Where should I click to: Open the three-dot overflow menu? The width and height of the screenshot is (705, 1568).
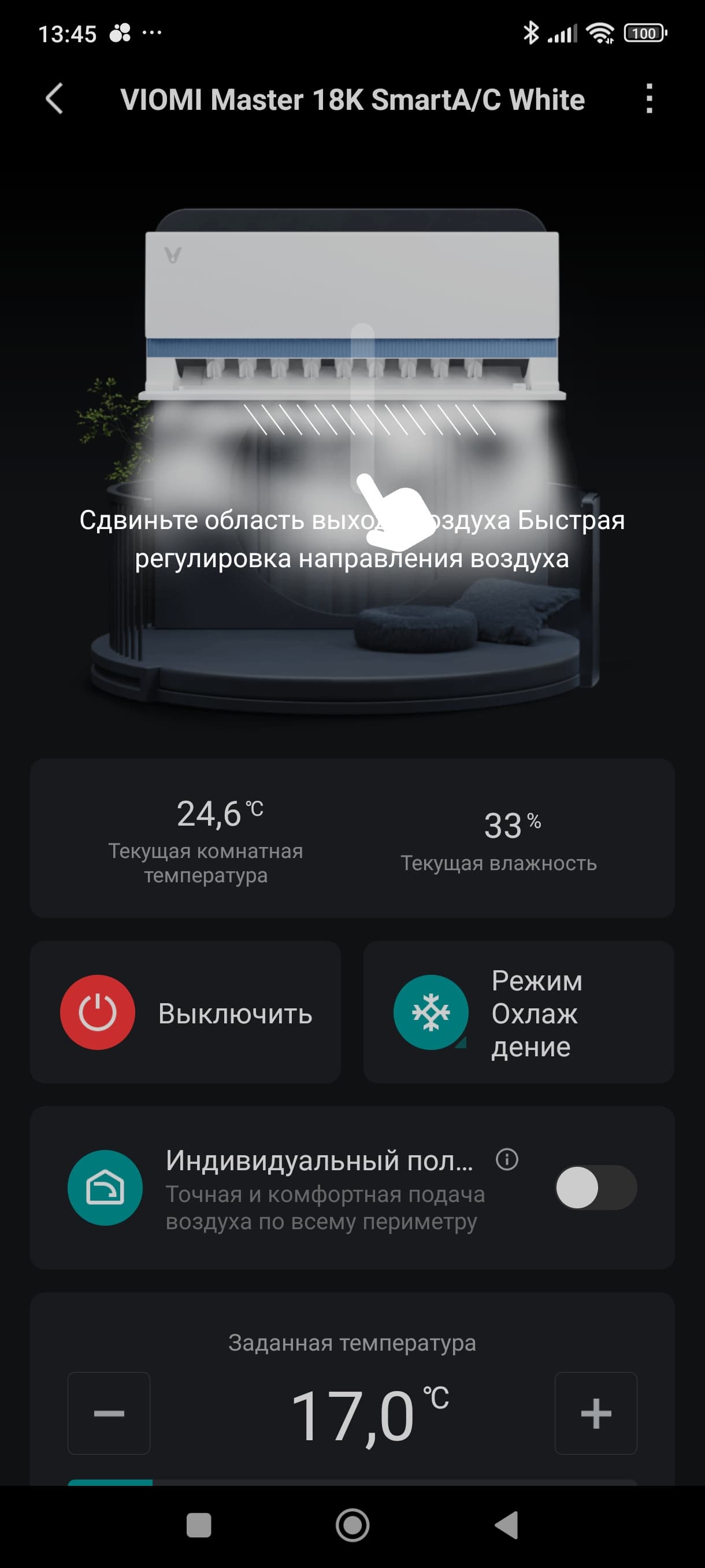click(649, 99)
